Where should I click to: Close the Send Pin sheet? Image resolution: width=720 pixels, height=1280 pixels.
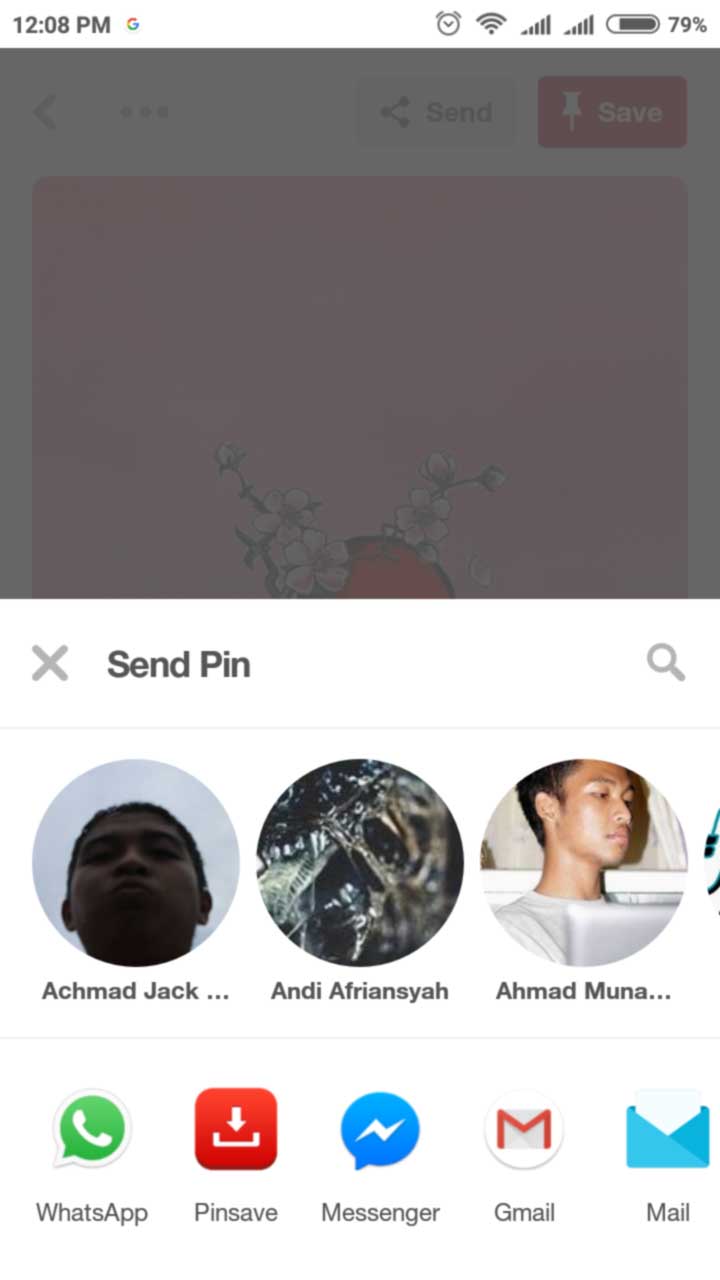[x=49, y=663]
